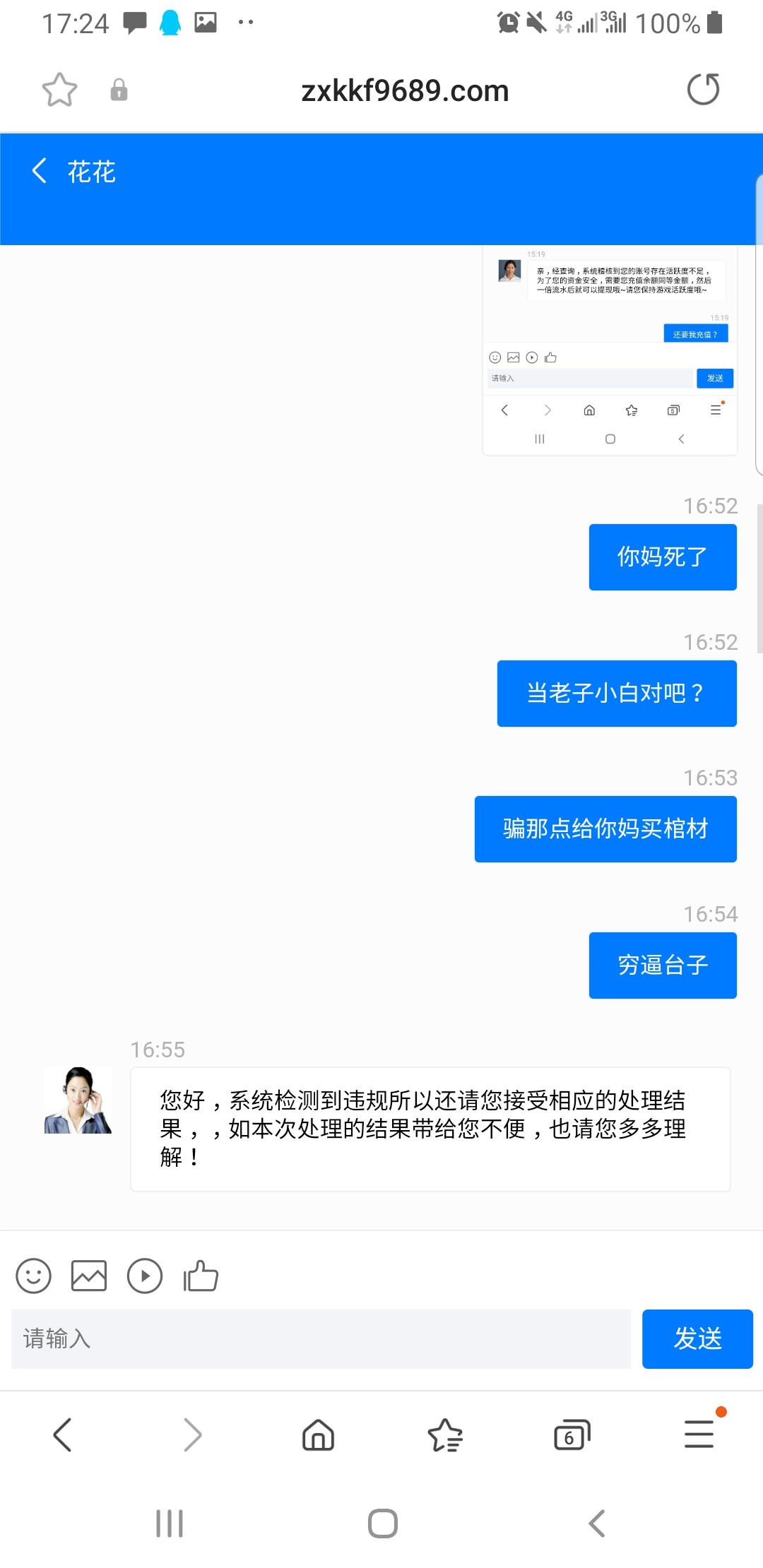Viewport: 763px width, 1568px height.
Task: Select the image attachment icon
Action: (x=88, y=1276)
